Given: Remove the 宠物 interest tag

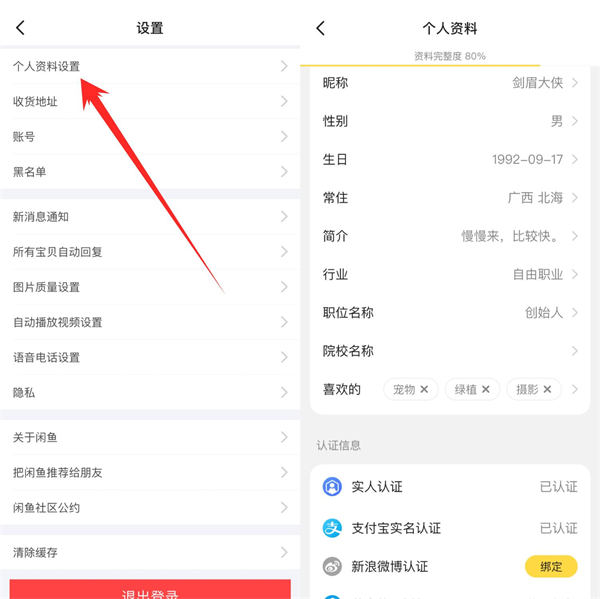Looking at the screenshot, I should pos(424,389).
